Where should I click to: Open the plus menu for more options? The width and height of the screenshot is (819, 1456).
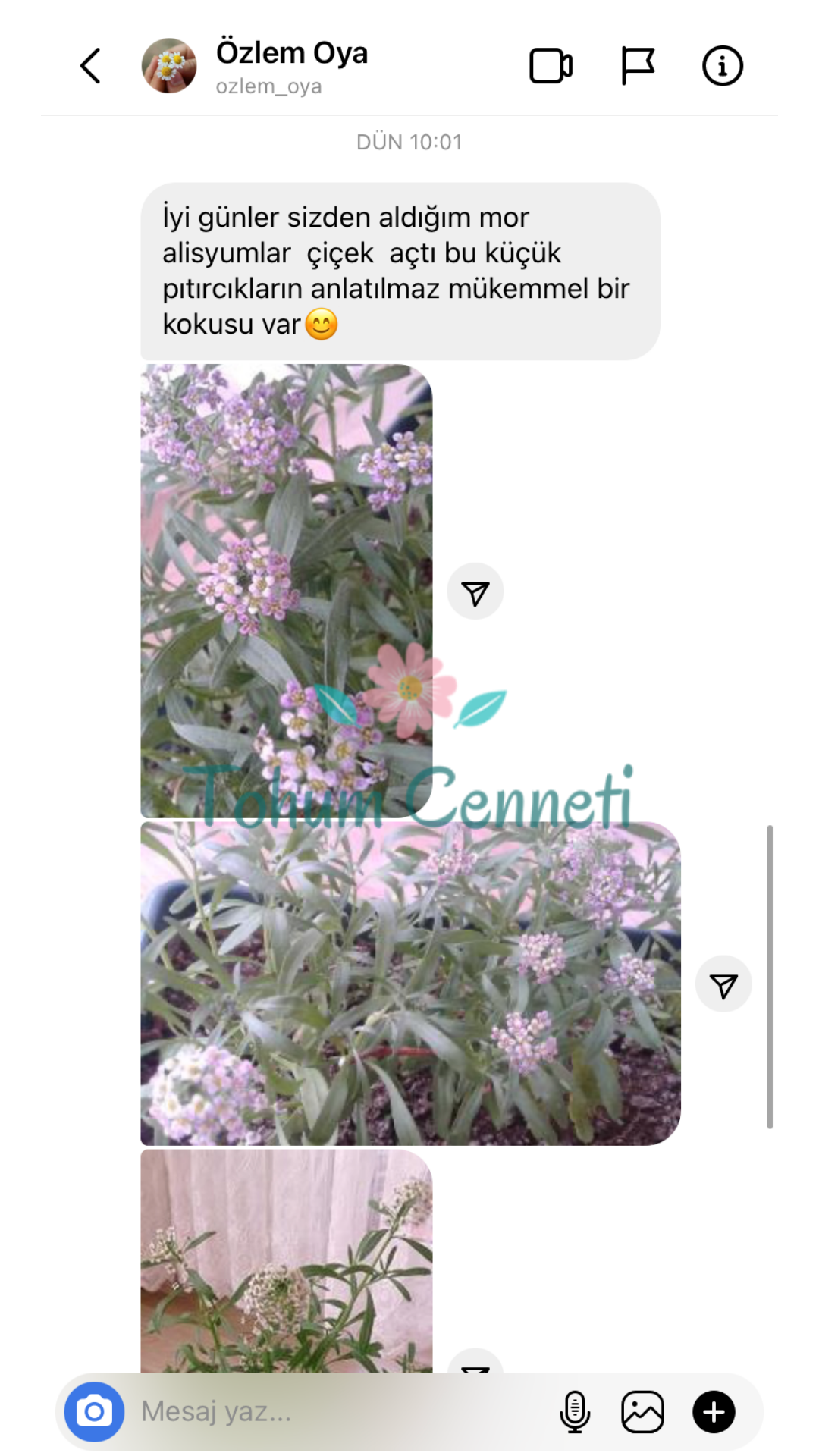point(714,1411)
